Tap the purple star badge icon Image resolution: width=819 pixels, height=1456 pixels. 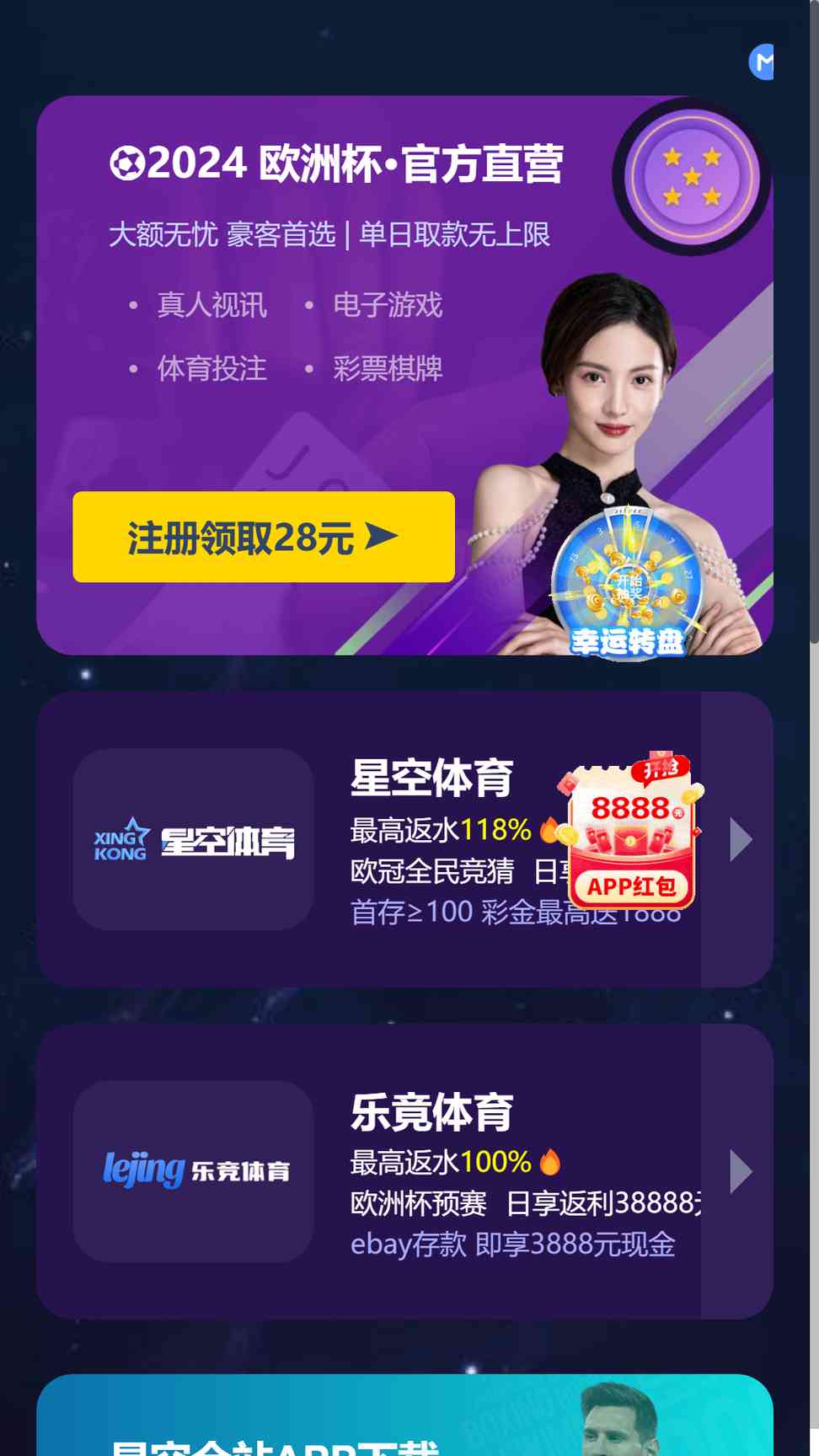click(x=692, y=177)
